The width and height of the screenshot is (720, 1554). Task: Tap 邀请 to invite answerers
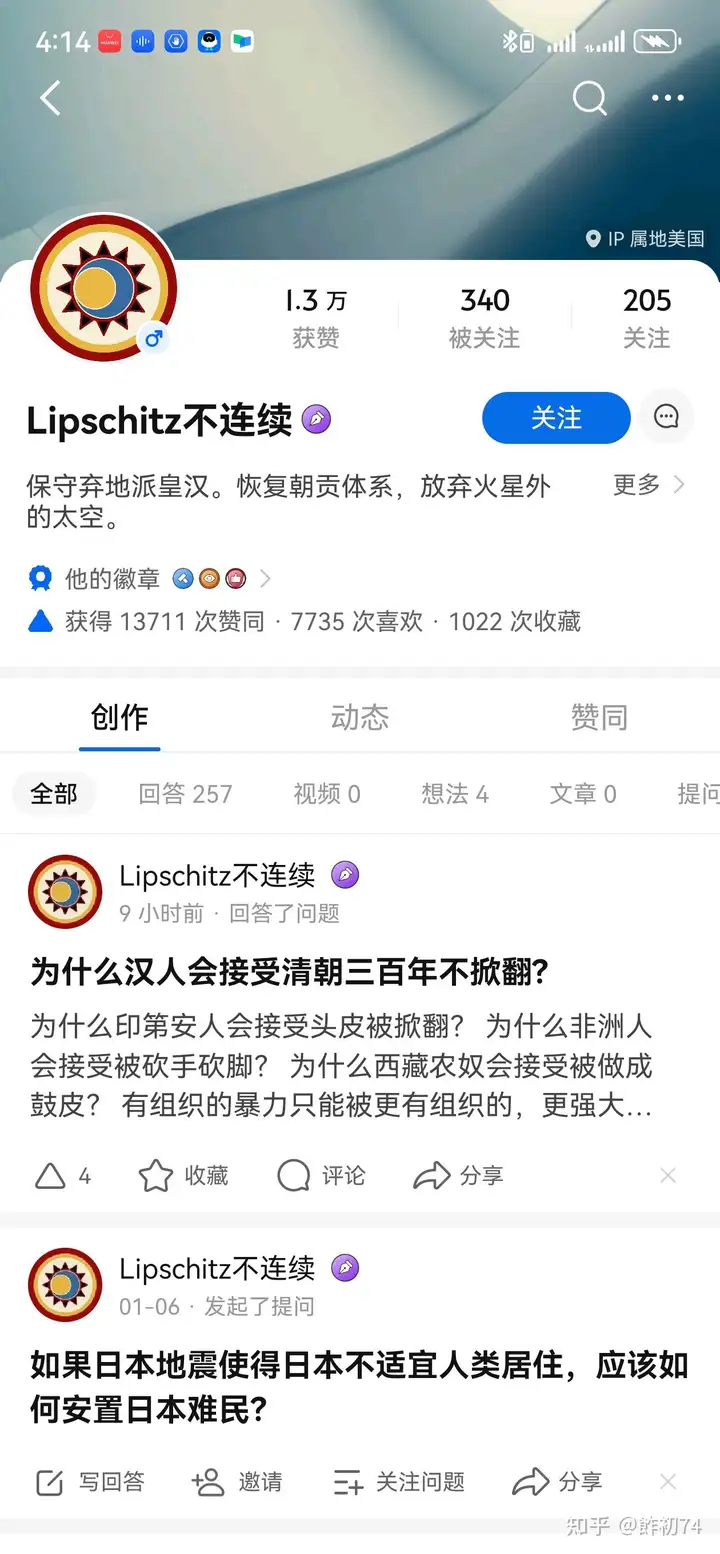tap(237, 1482)
